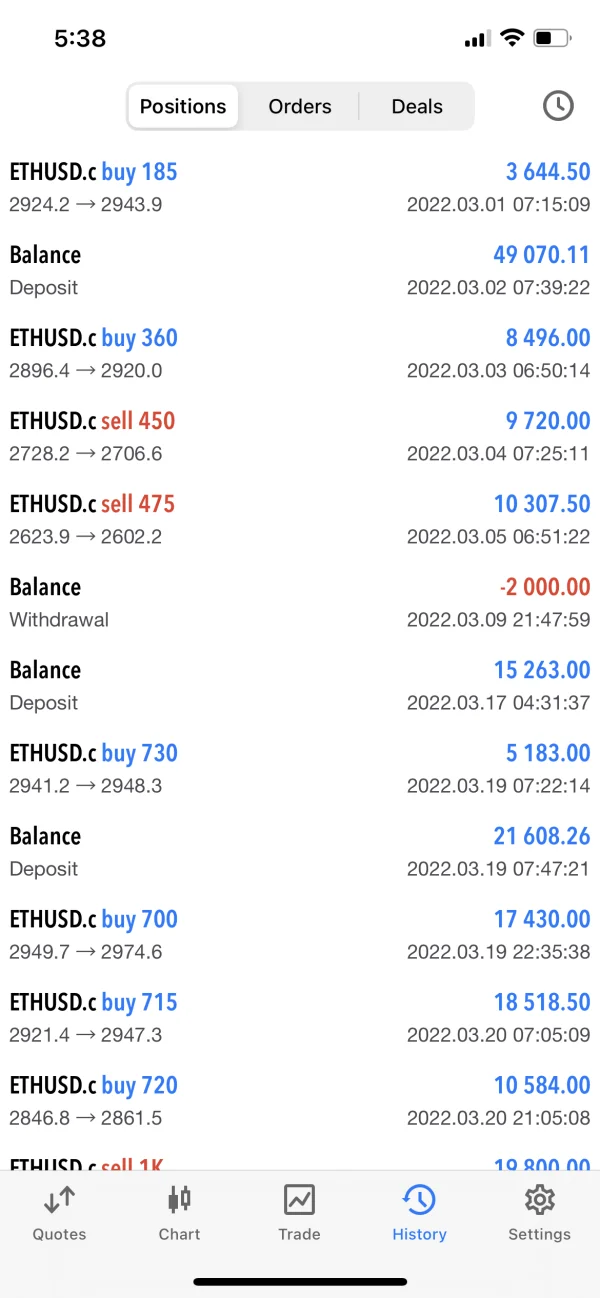Open the history period clock icon
The image size is (600, 1298).
558,106
